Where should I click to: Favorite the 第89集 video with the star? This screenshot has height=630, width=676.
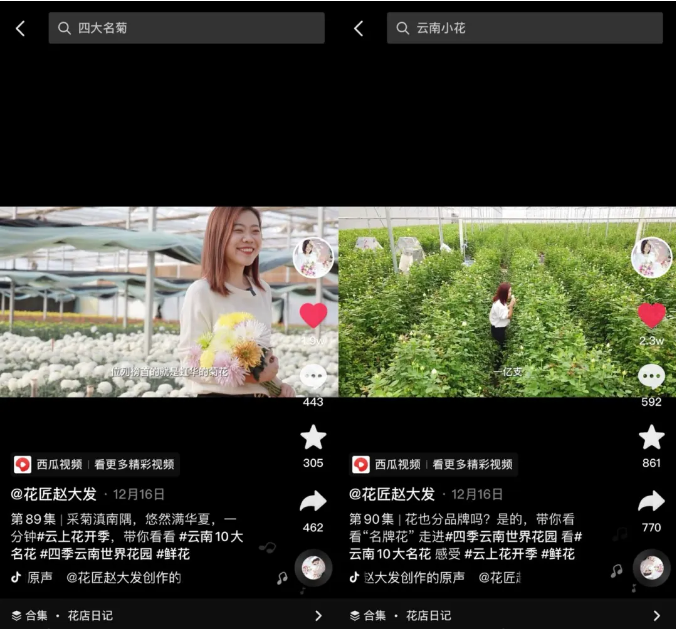[x=313, y=437]
